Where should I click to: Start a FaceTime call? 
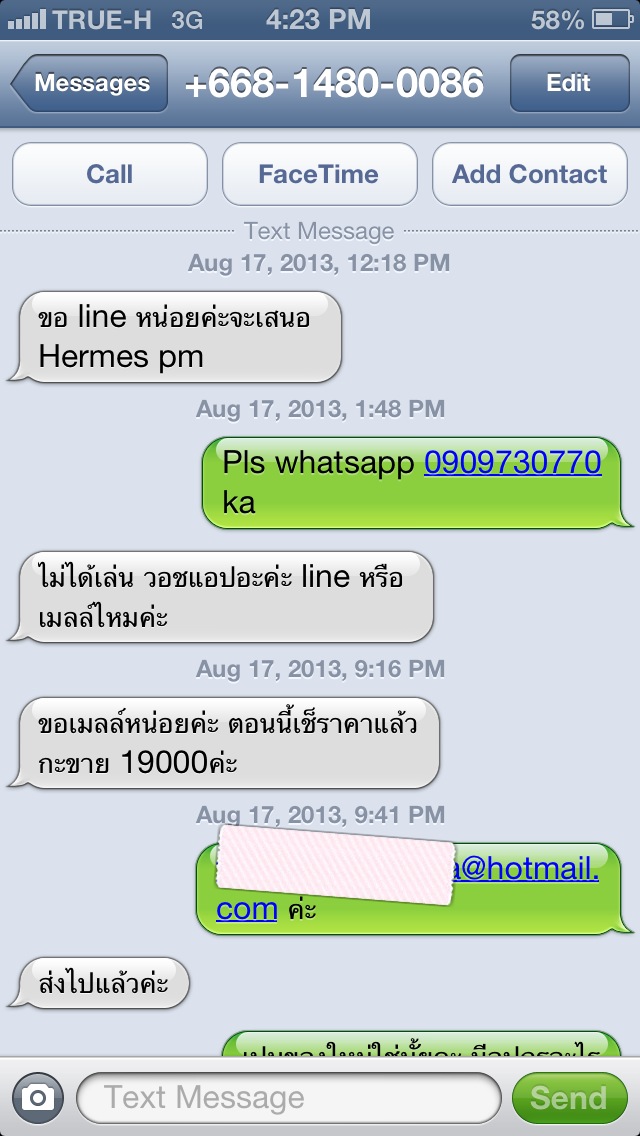click(x=319, y=174)
